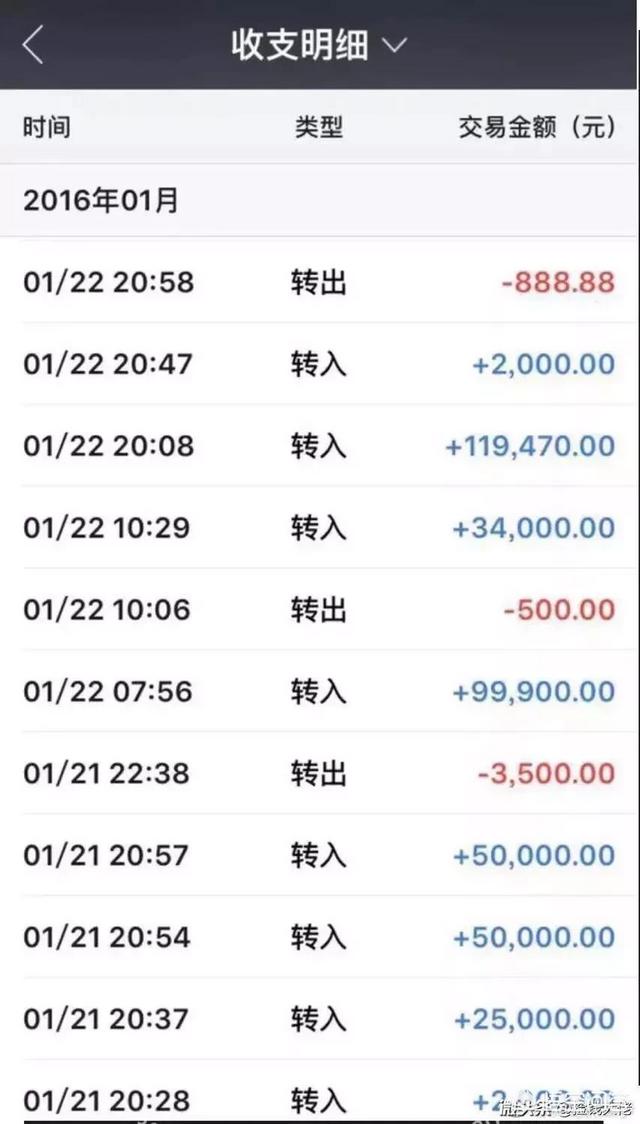Viewport: 640px width, 1124px height.
Task: View details of the +119,470.00 transfer
Action: [x=320, y=445]
